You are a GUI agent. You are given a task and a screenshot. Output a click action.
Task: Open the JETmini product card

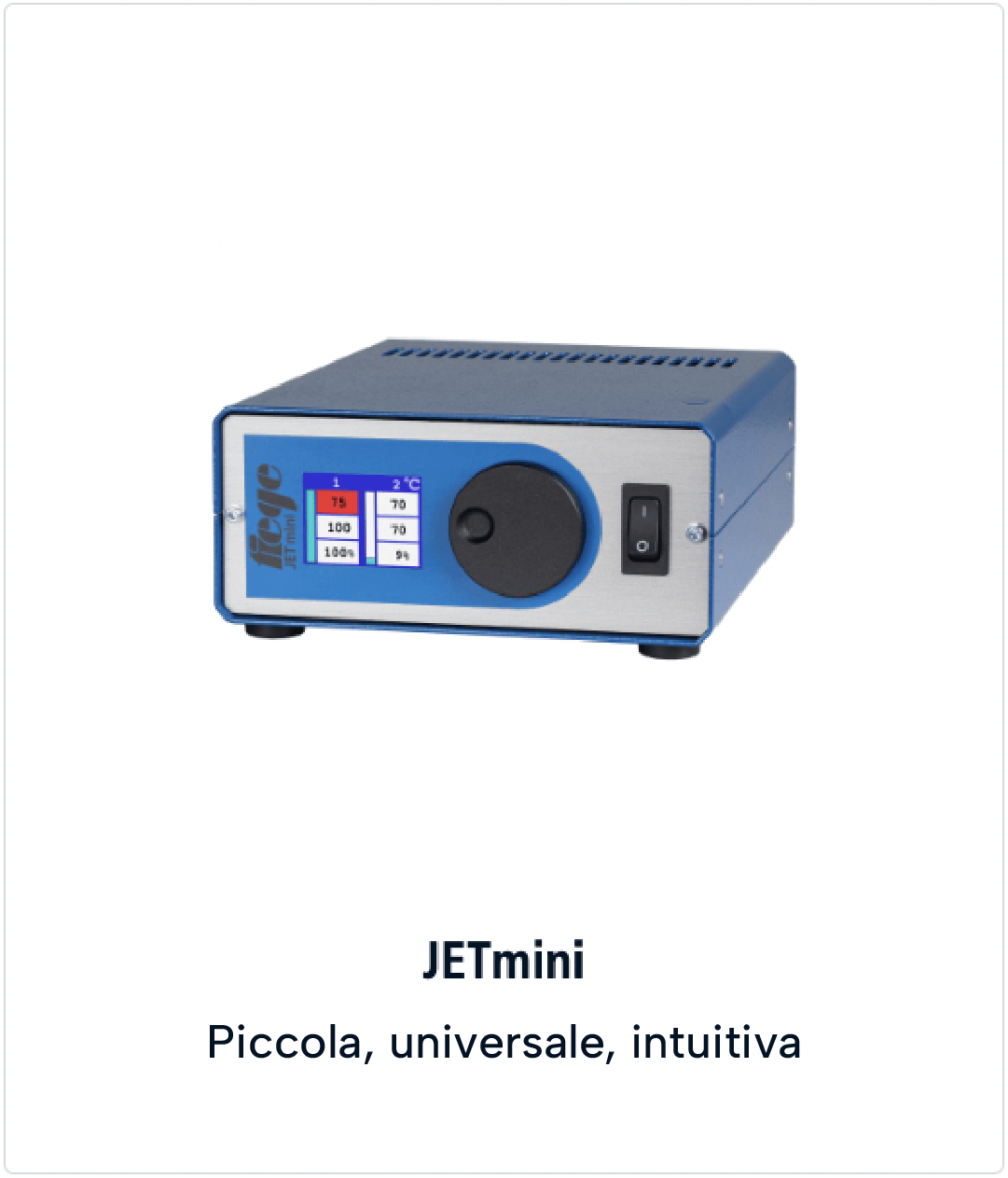click(504, 960)
